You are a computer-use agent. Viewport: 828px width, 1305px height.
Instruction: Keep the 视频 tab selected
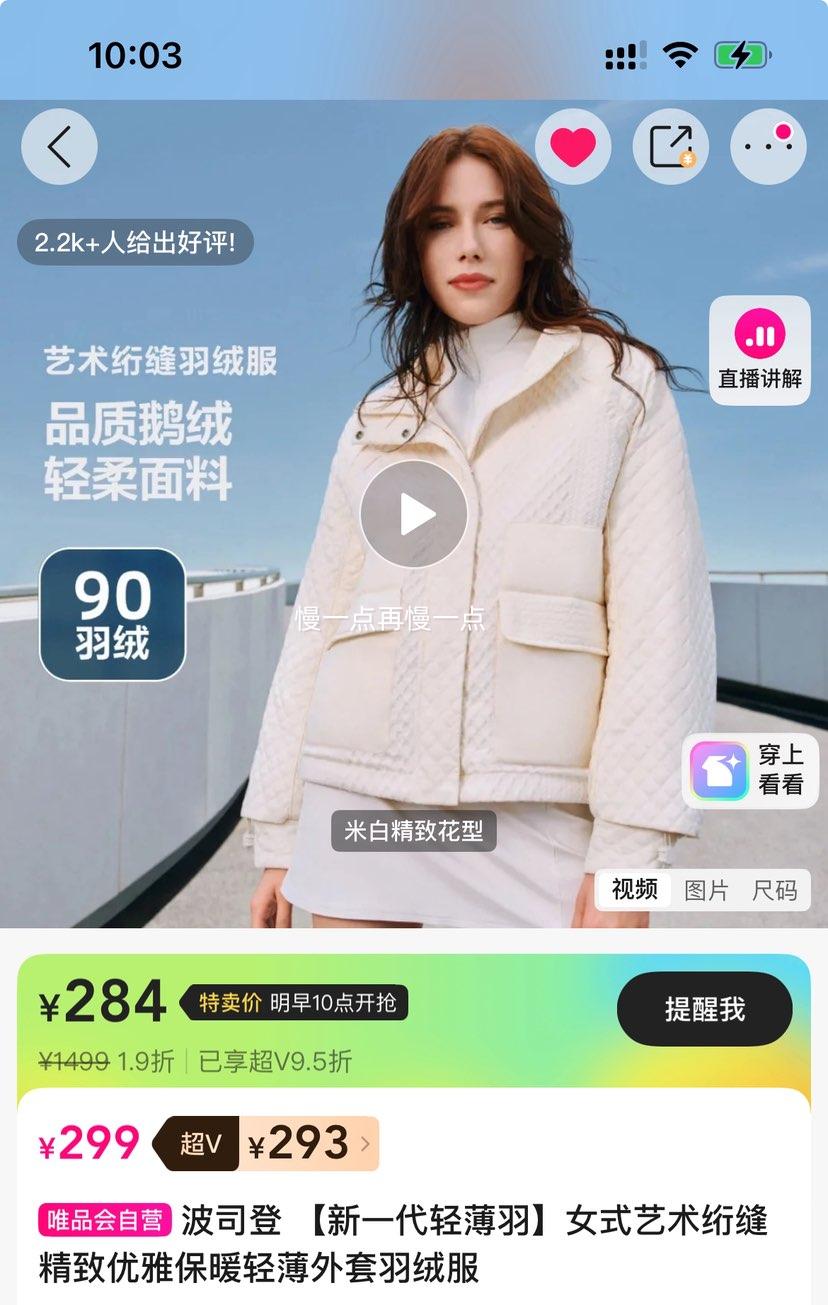coord(634,890)
